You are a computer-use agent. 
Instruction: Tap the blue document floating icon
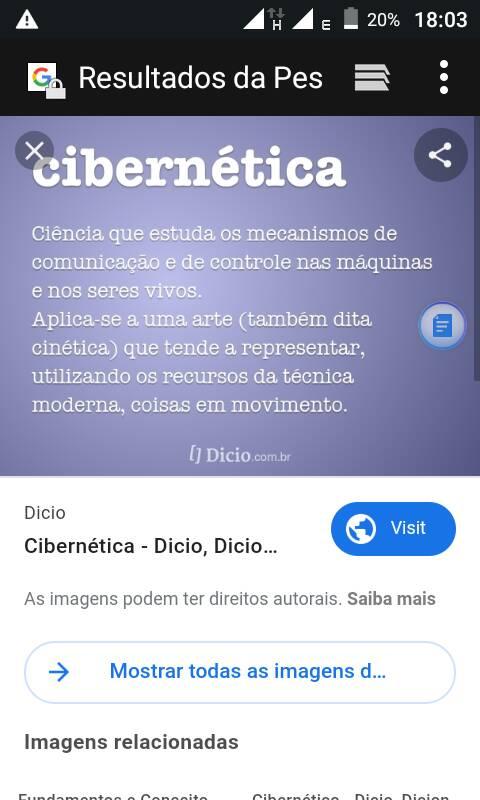pyautogui.click(x=442, y=326)
